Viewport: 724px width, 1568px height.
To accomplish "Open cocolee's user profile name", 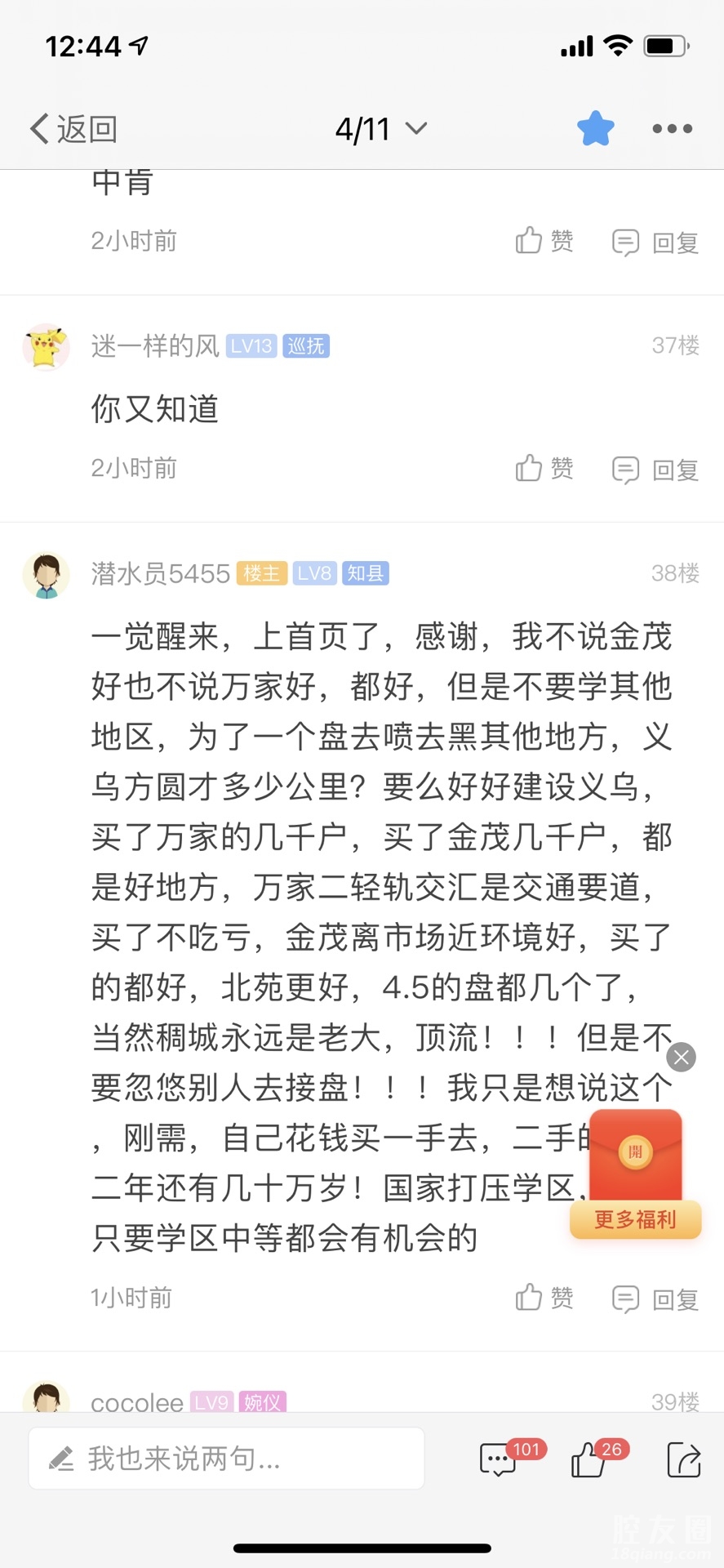I will point(137,1402).
